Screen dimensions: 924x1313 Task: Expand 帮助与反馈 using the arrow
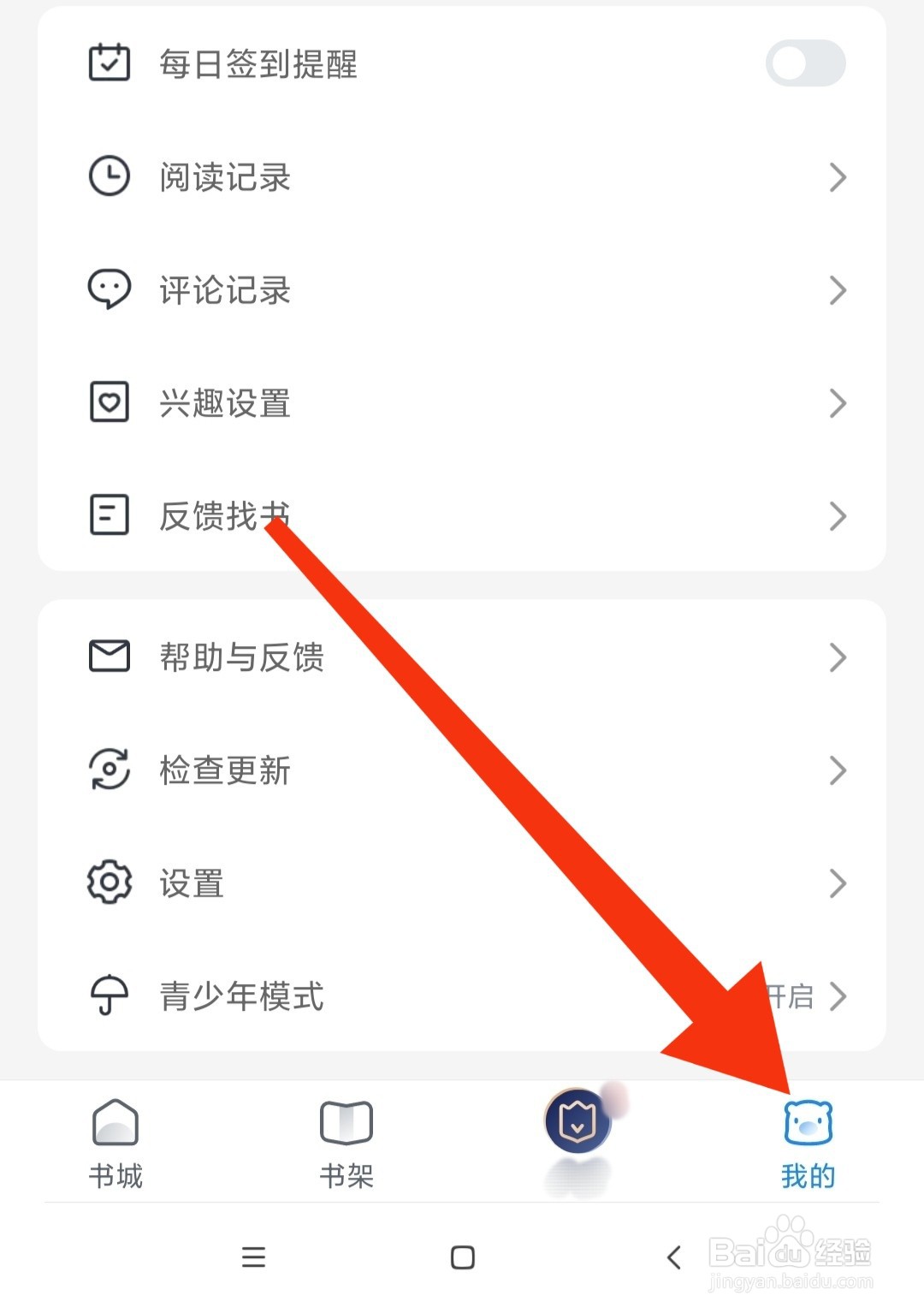coord(838,657)
